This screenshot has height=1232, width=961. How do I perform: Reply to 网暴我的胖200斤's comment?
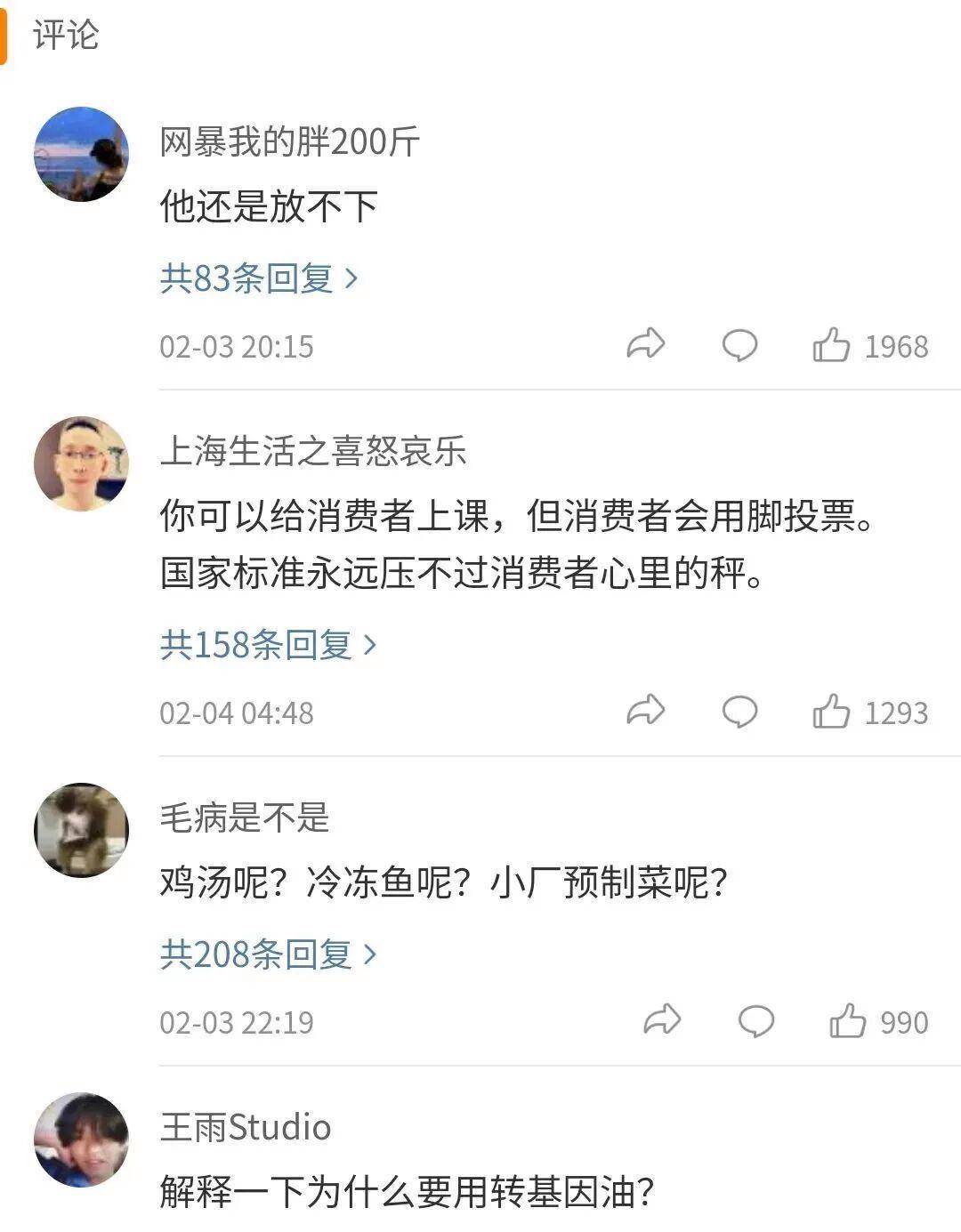tap(739, 344)
